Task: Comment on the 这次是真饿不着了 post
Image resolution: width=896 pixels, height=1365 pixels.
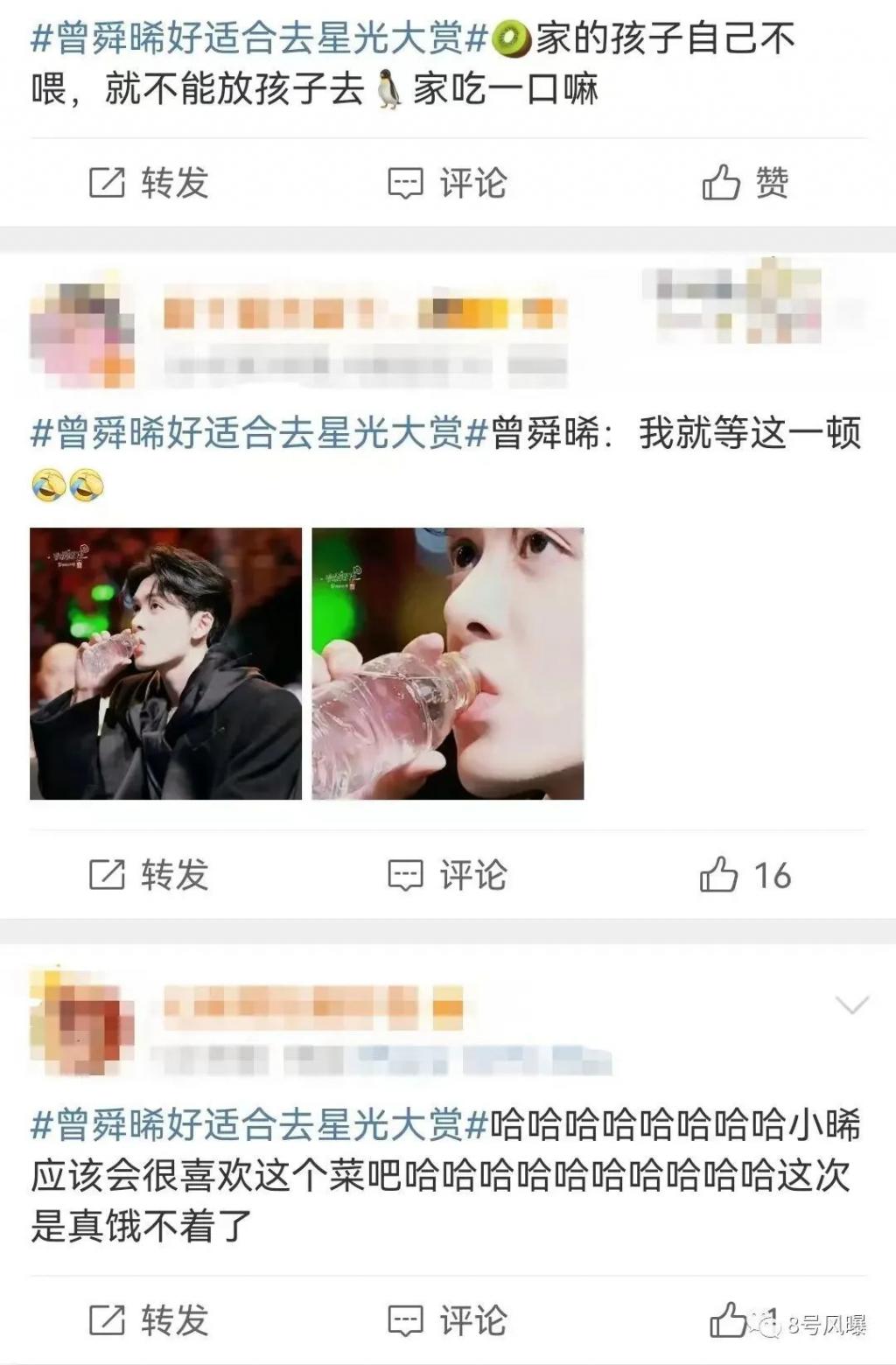Action: click(x=447, y=1319)
